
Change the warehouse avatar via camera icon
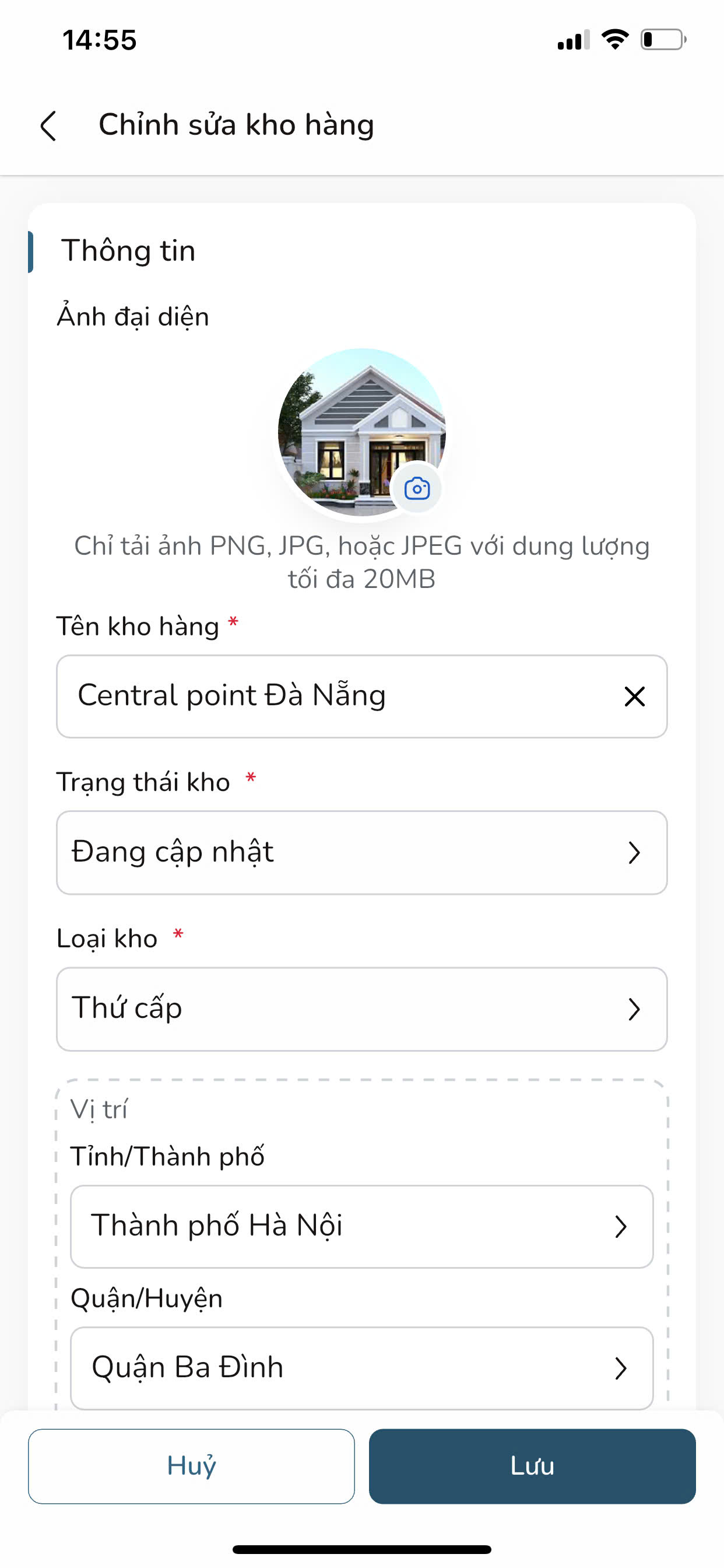click(417, 489)
